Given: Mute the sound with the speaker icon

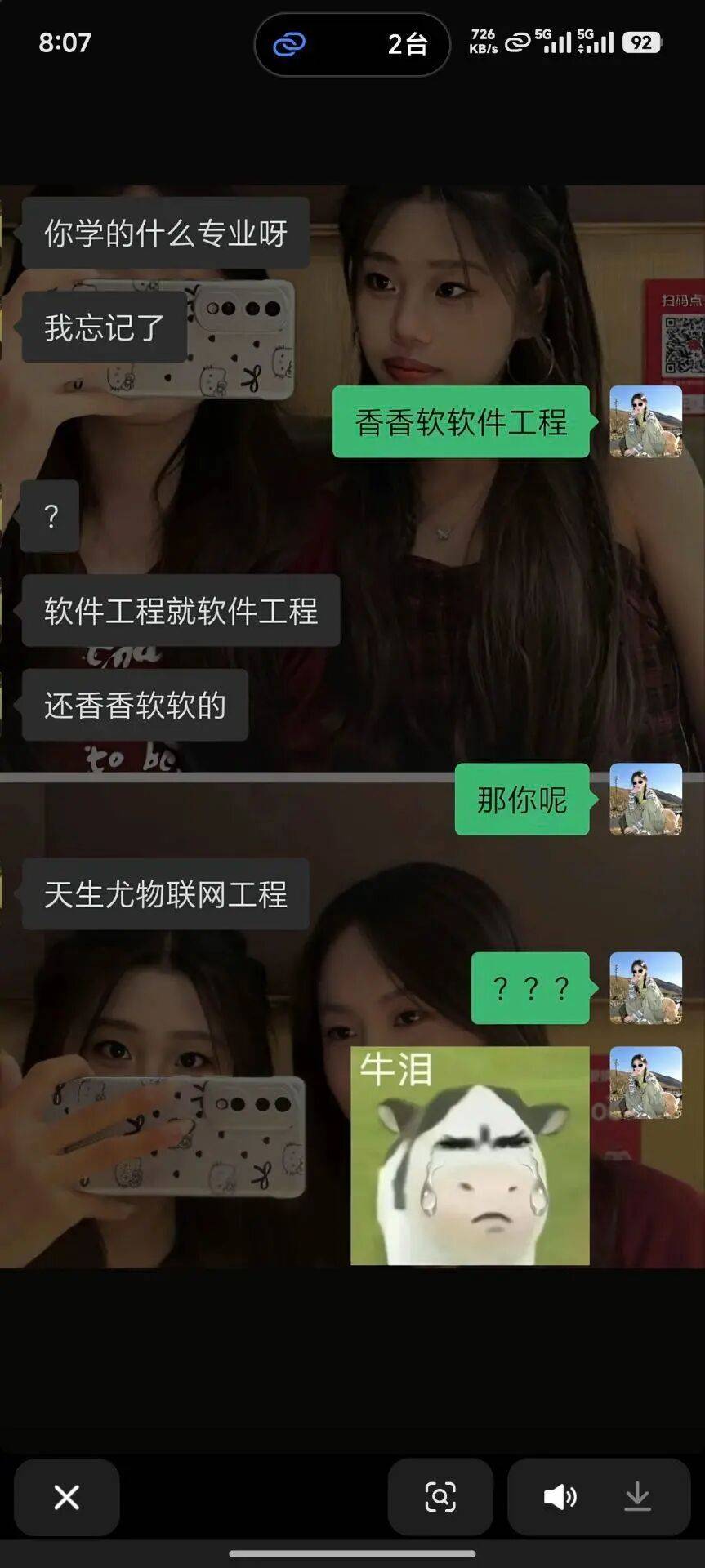Looking at the screenshot, I should [560, 1497].
